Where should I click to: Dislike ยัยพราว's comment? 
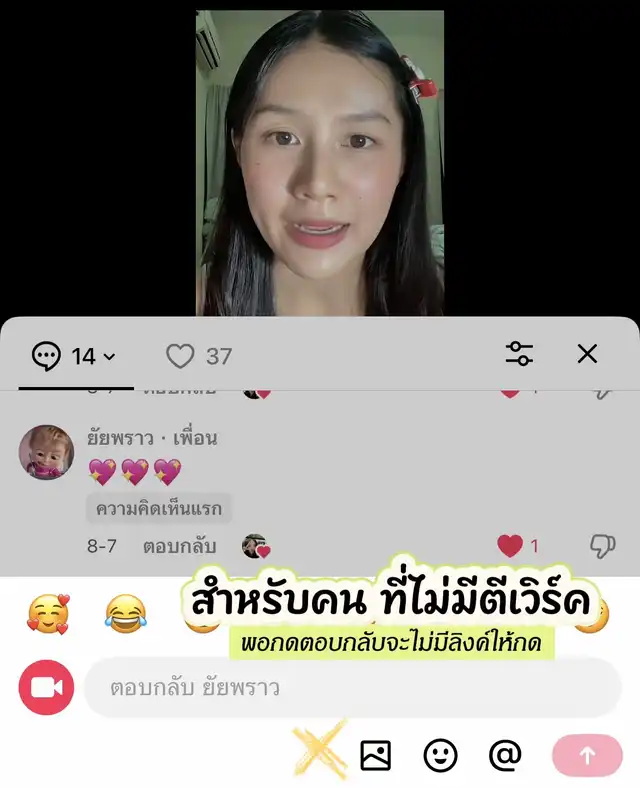pyautogui.click(x=602, y=545)
